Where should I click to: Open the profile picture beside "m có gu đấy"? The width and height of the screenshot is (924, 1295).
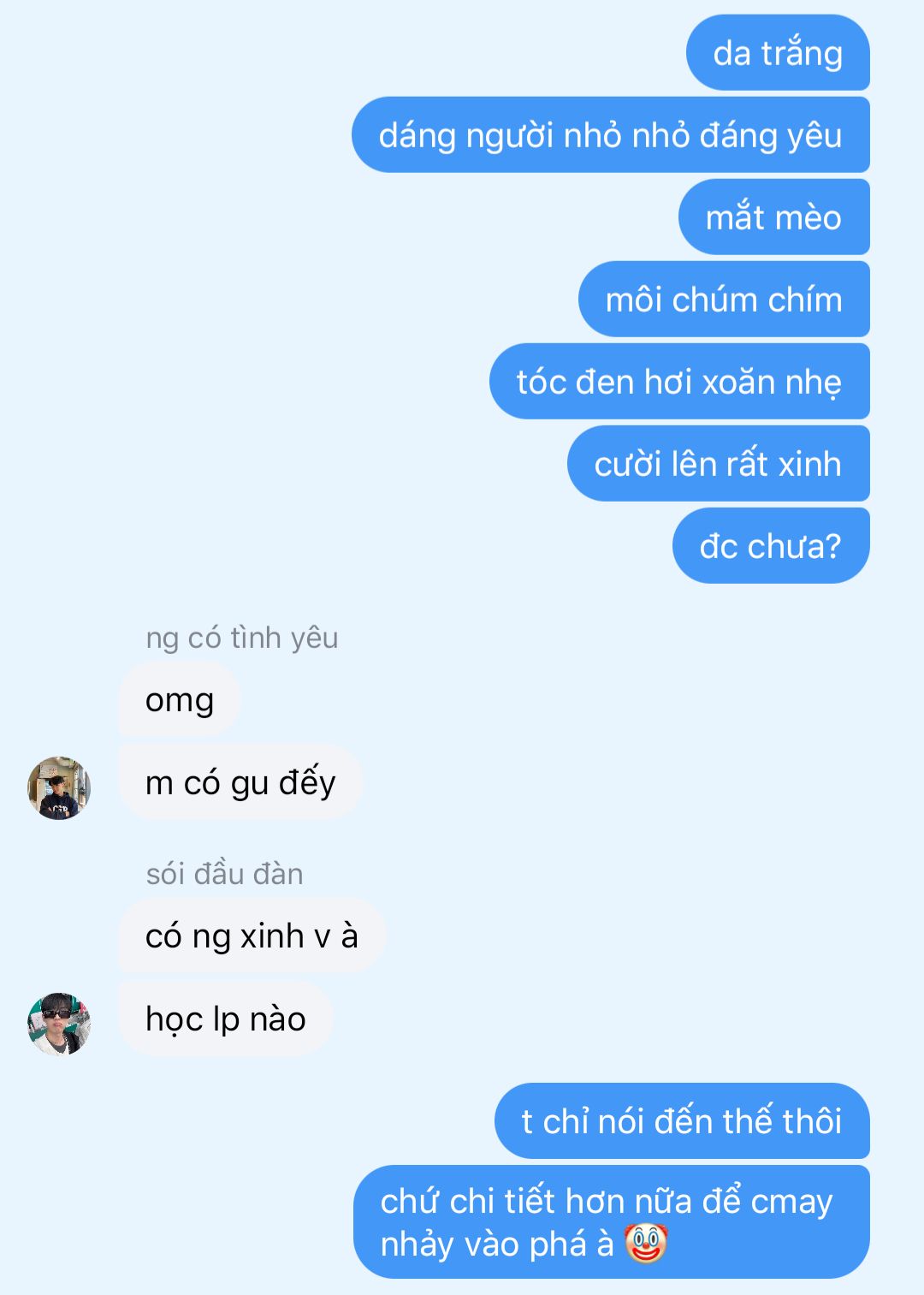[59, 787]
